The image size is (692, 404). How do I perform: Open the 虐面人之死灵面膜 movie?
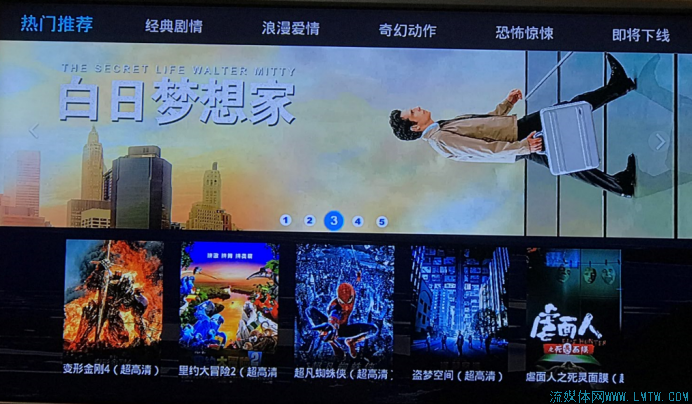point(574,308)
